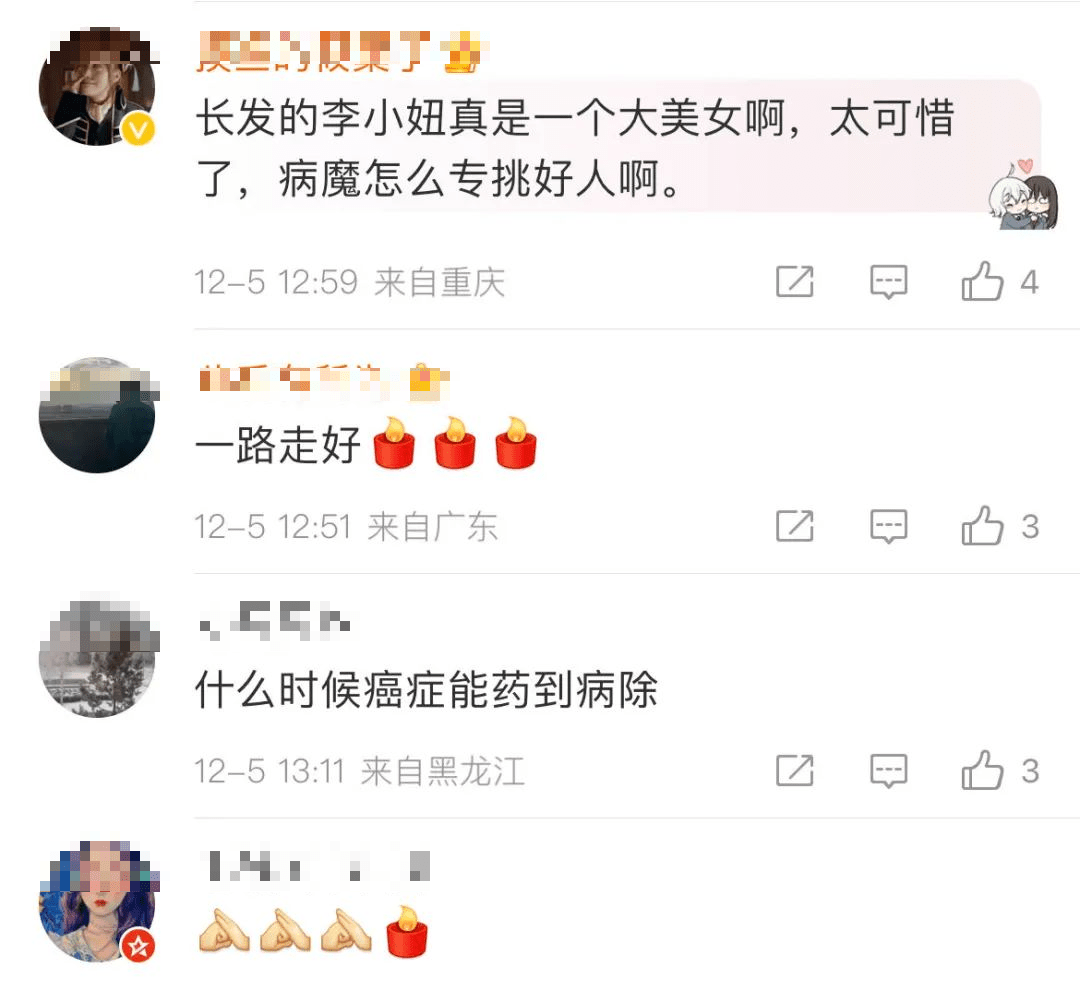Like the comment from 重庆
Screen dimensions: 1080x991
(x=983, y=283)
